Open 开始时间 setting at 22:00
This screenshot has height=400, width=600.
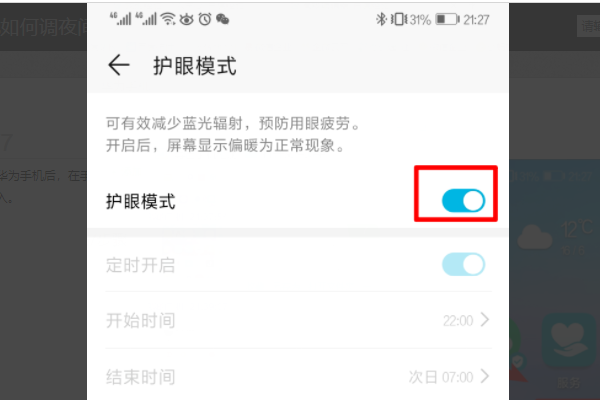(x=298, y=321)
